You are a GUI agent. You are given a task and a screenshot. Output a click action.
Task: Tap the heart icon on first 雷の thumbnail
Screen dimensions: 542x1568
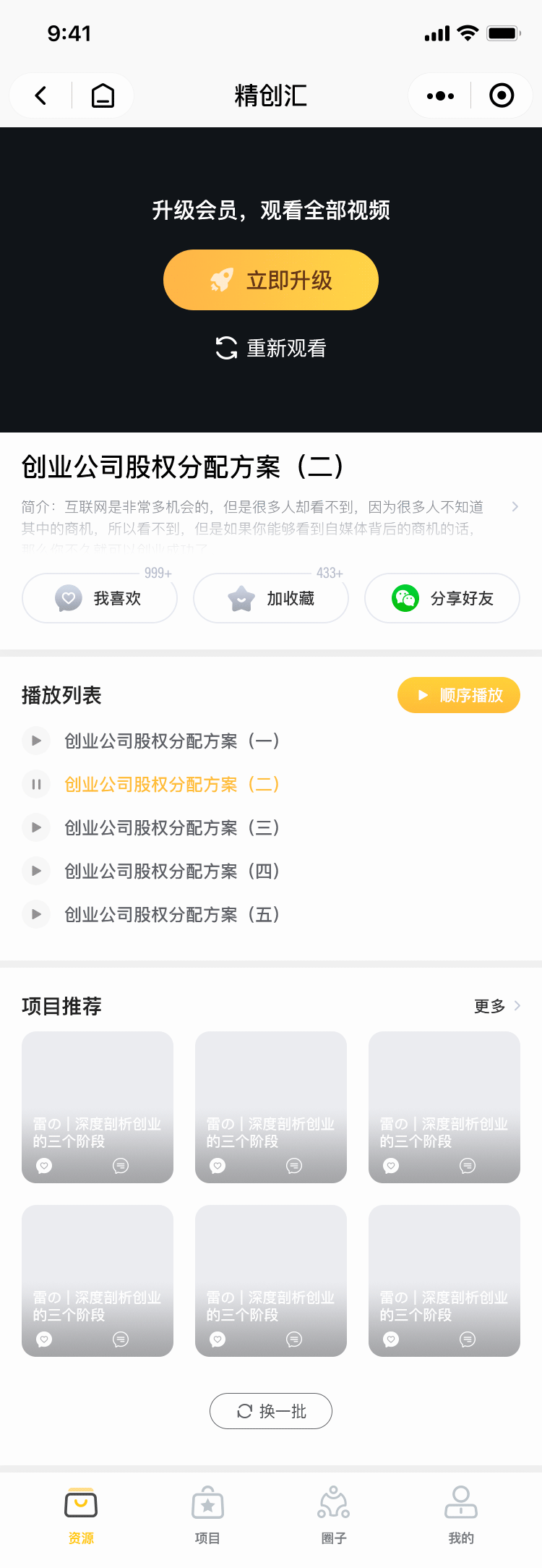[43, 1166]
